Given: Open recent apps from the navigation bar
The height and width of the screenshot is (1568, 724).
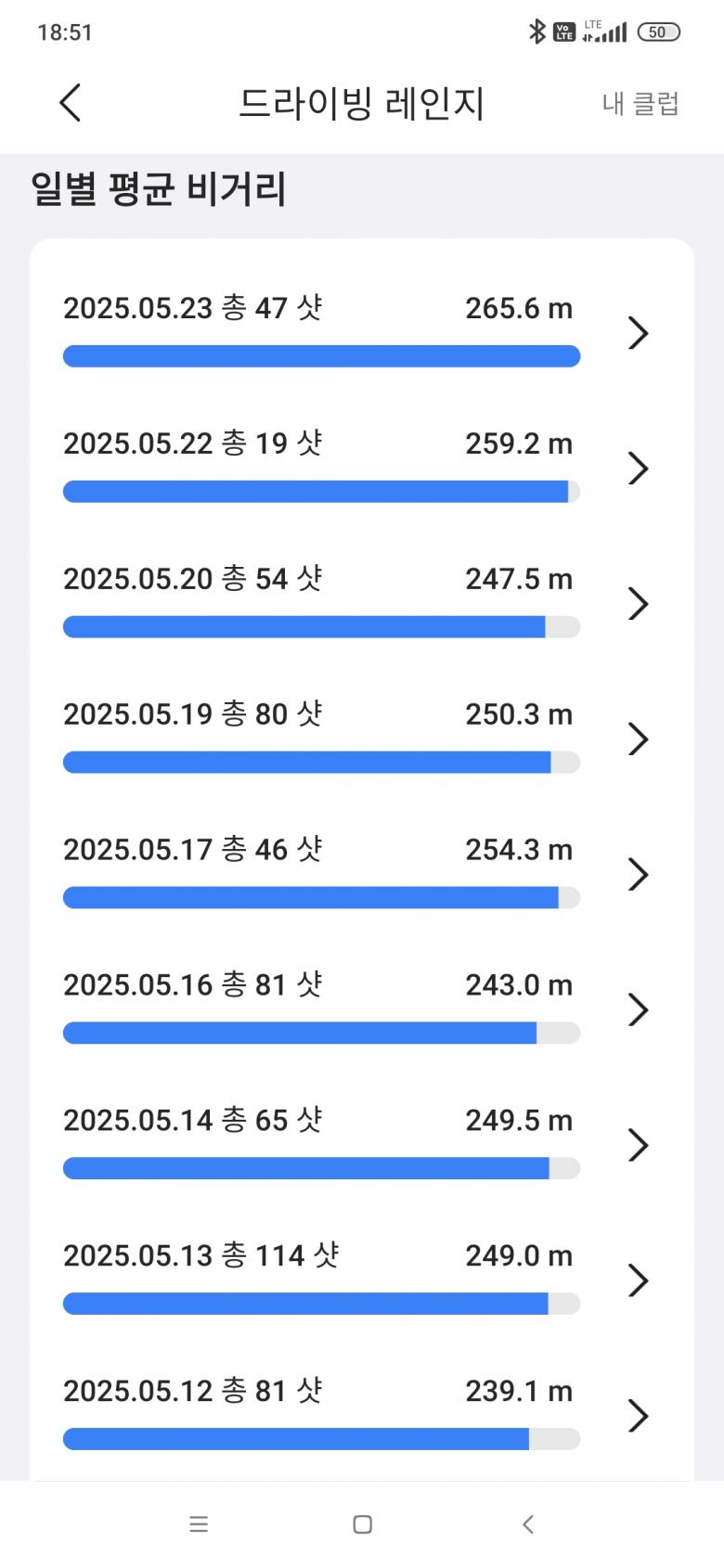Looking at the screenshot, I should pyautogui.click(x=199, y=1524).
